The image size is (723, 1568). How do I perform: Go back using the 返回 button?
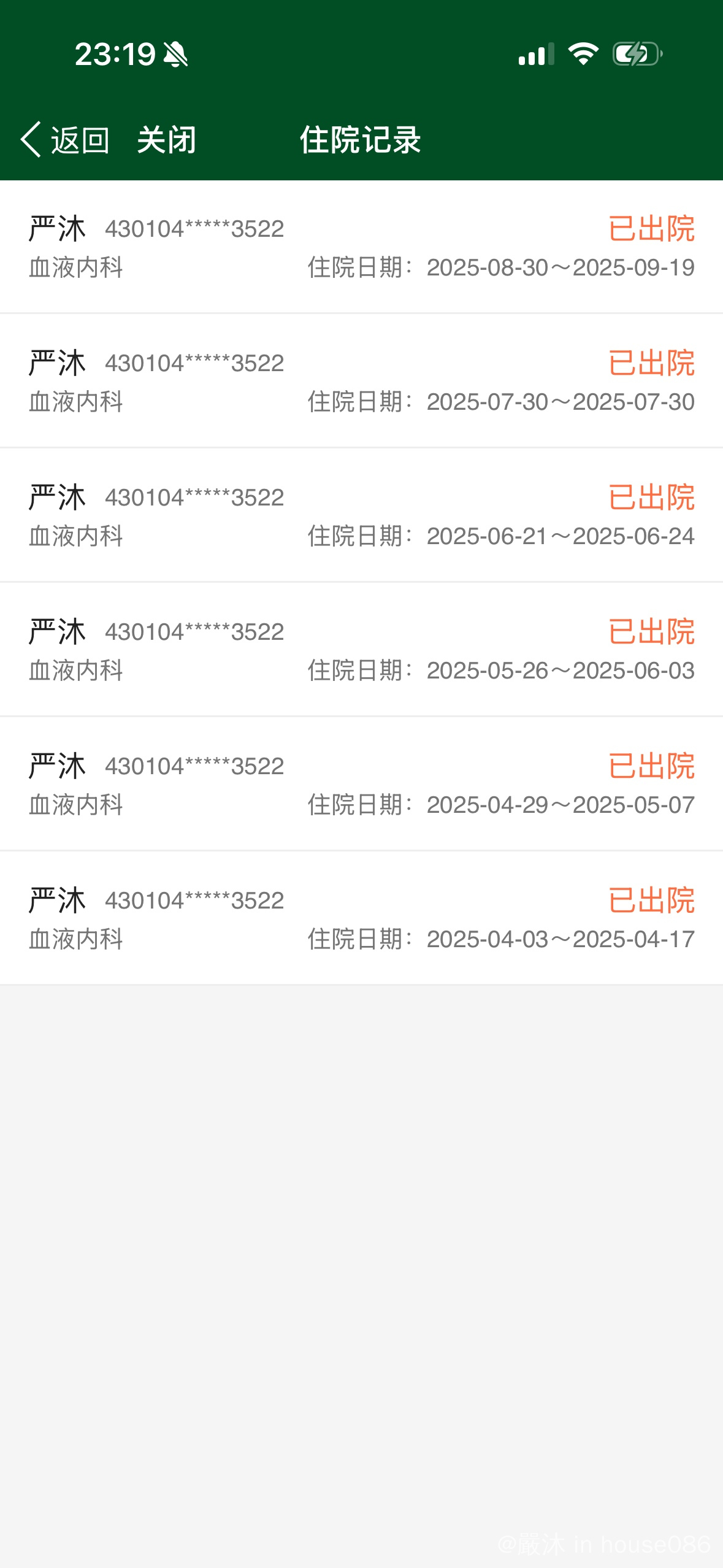point(65,140)
